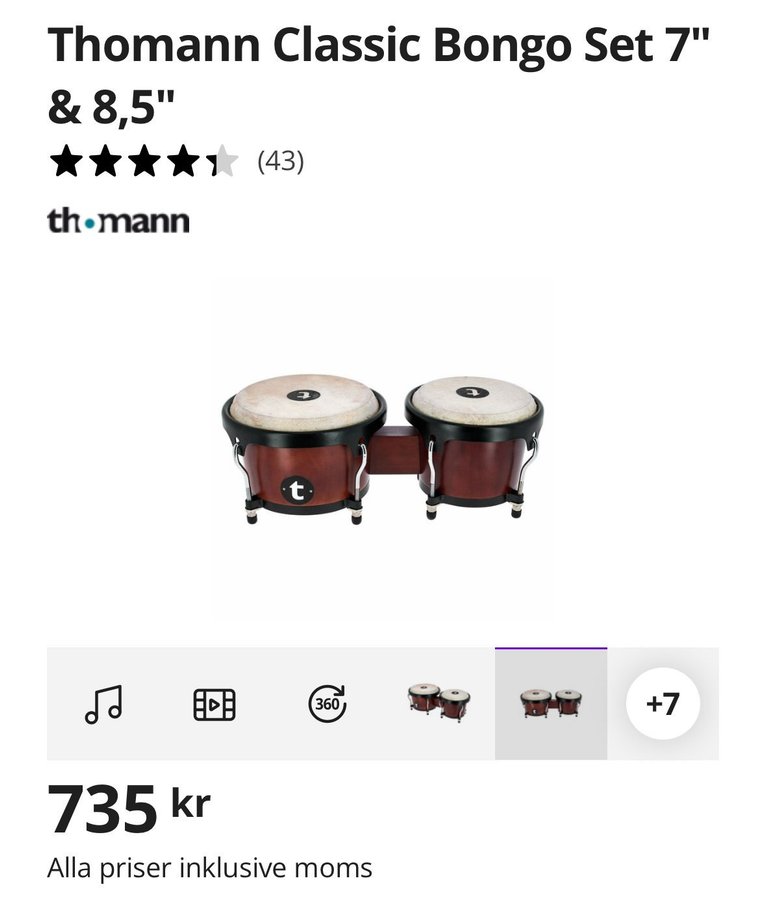Enlarge the main bongo product image
Viewport: 766px width, 900px height.
pos(381,448)
